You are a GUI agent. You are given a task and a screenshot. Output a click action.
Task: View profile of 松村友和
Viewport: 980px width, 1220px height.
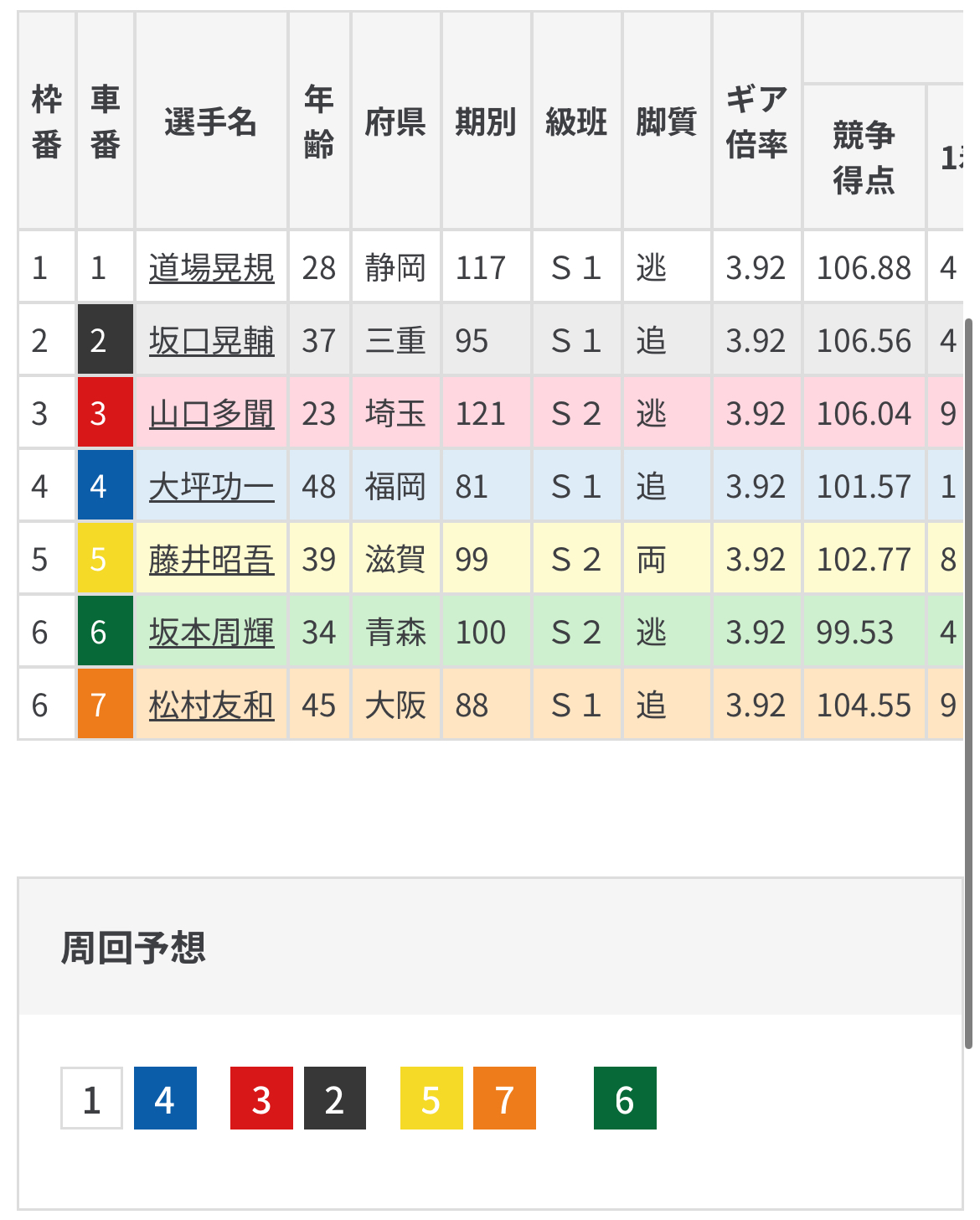point(211,706)
